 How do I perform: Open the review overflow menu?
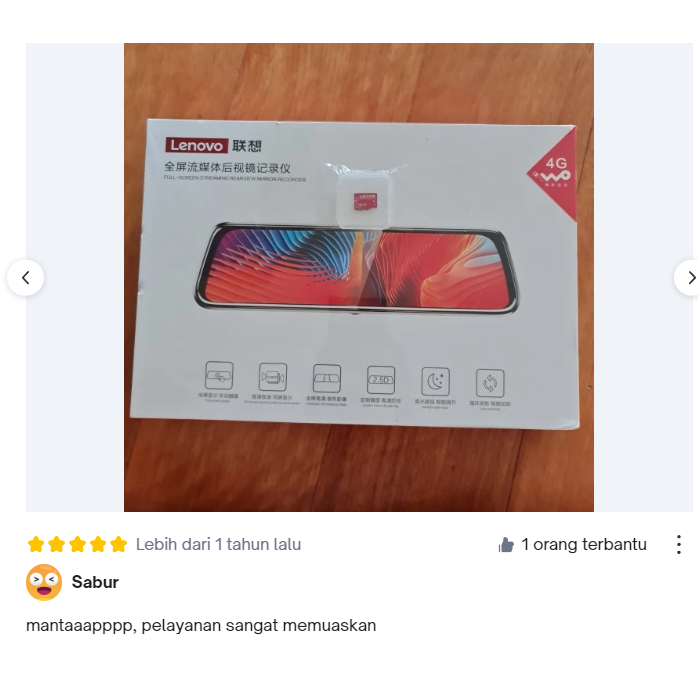click(x=678, y=545)
